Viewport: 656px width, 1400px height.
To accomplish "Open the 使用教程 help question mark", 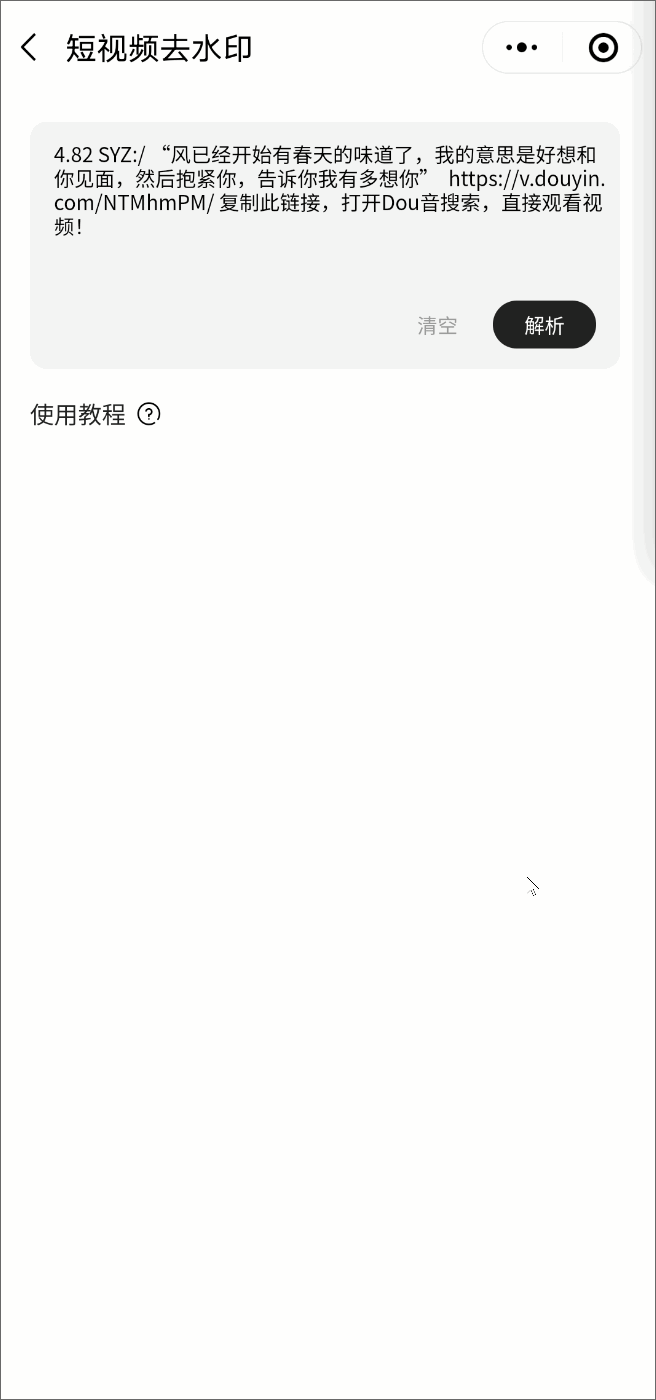I will coord(149,414).
